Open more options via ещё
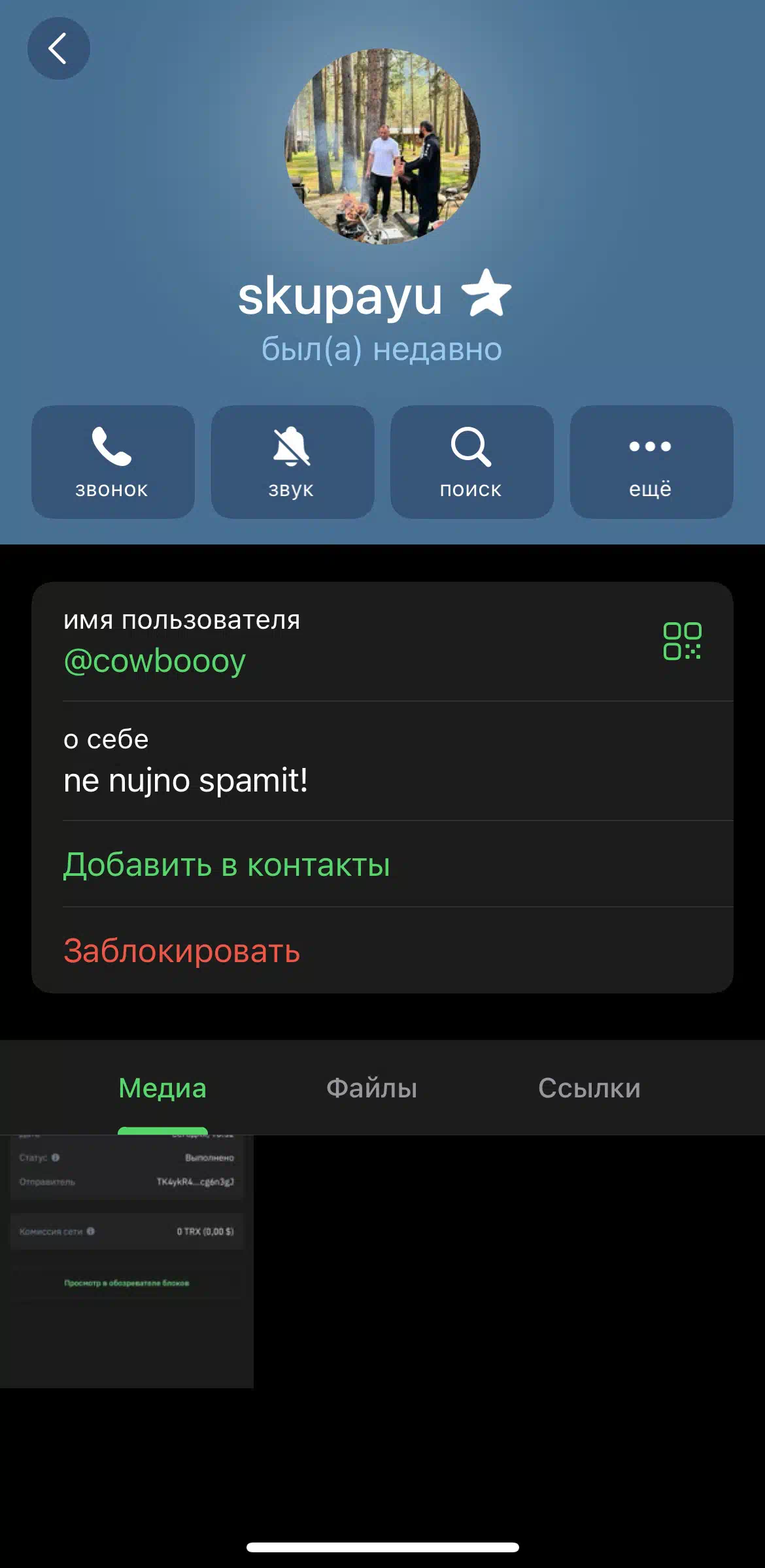The height and width of the screenshot is (1568, 765). coord(651,461)
